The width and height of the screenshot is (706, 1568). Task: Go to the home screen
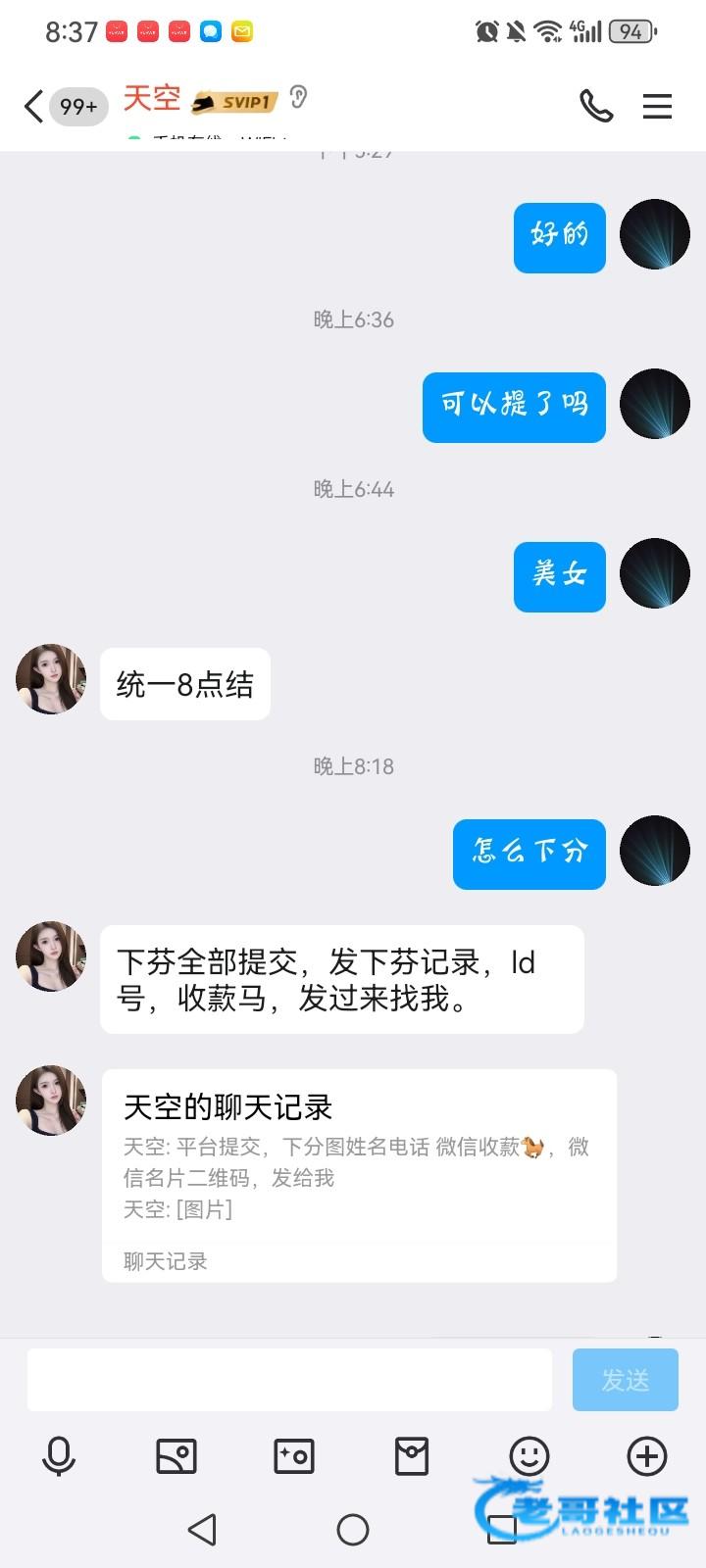point(353,1529)
